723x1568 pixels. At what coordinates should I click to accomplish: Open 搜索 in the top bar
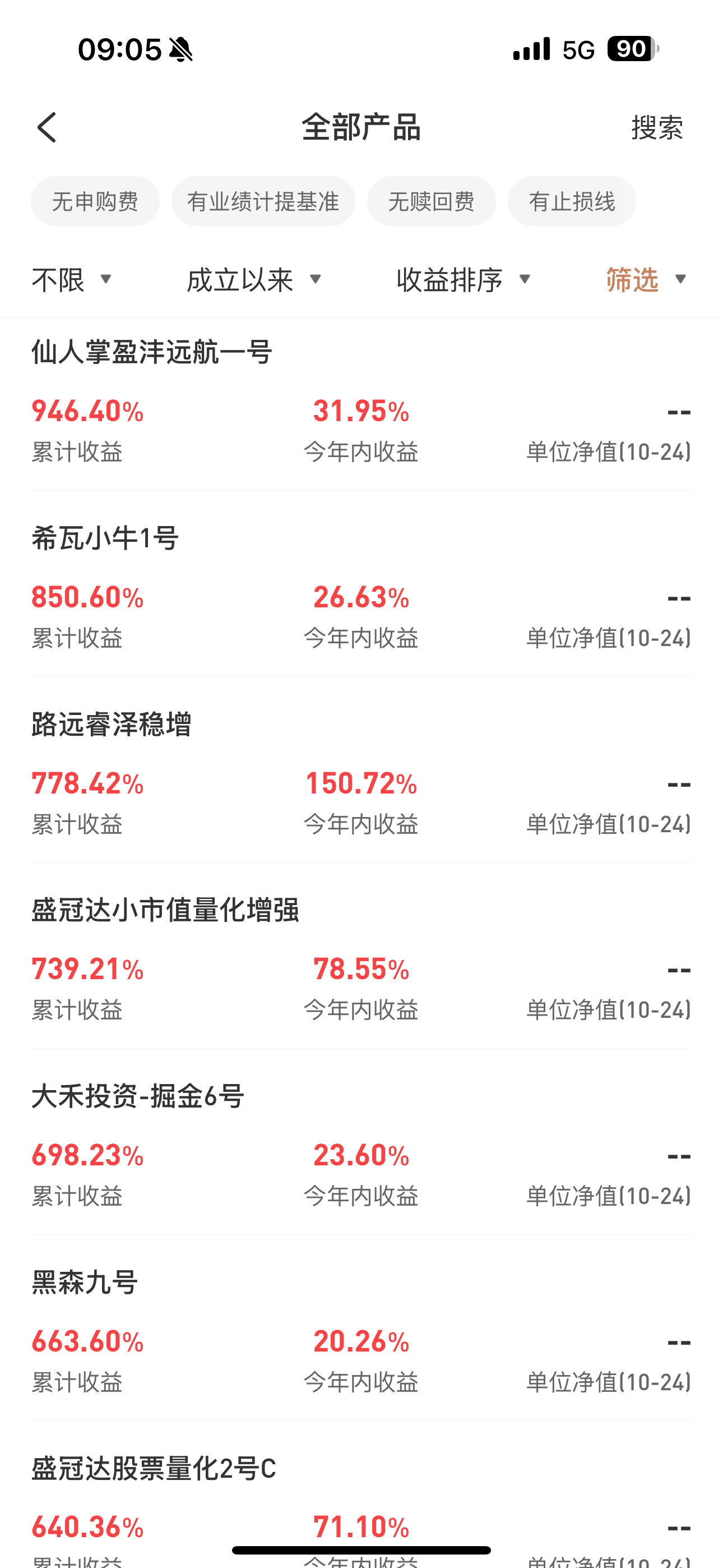657,128
